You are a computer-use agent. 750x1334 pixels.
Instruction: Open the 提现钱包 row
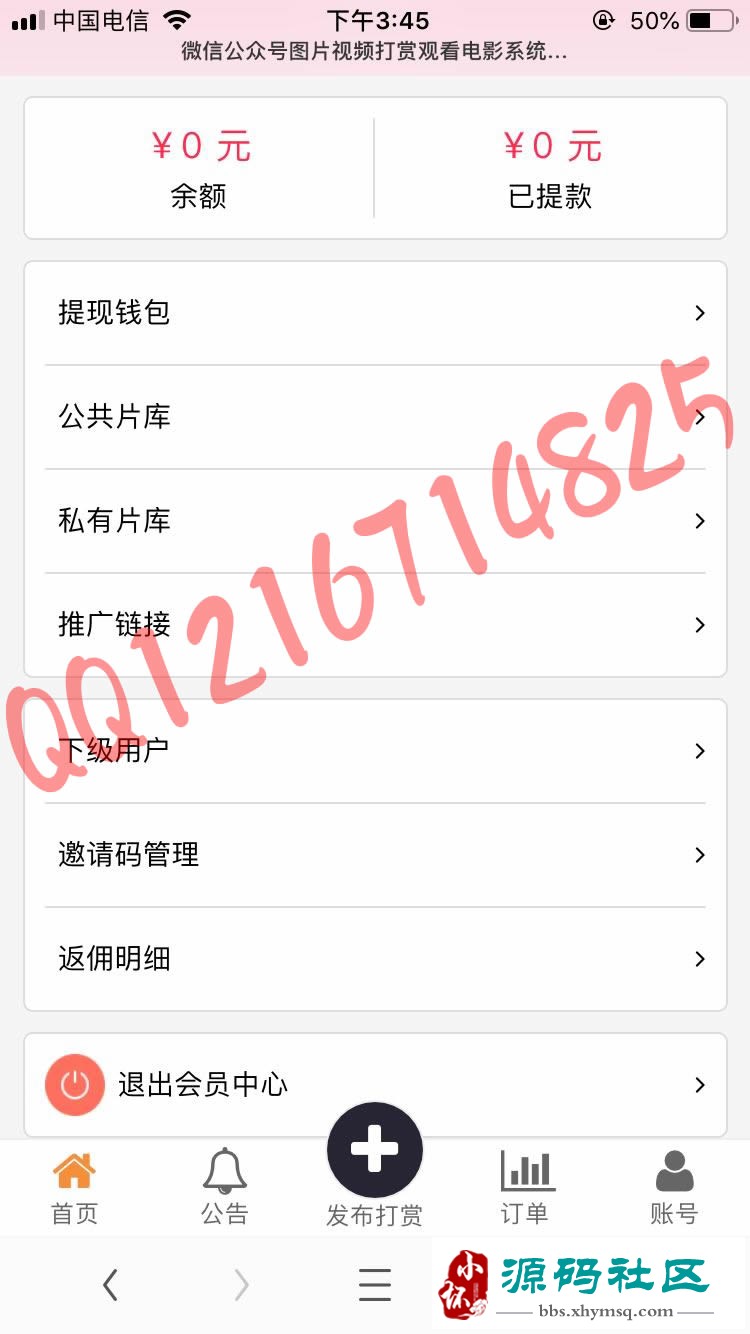point(375,313)
